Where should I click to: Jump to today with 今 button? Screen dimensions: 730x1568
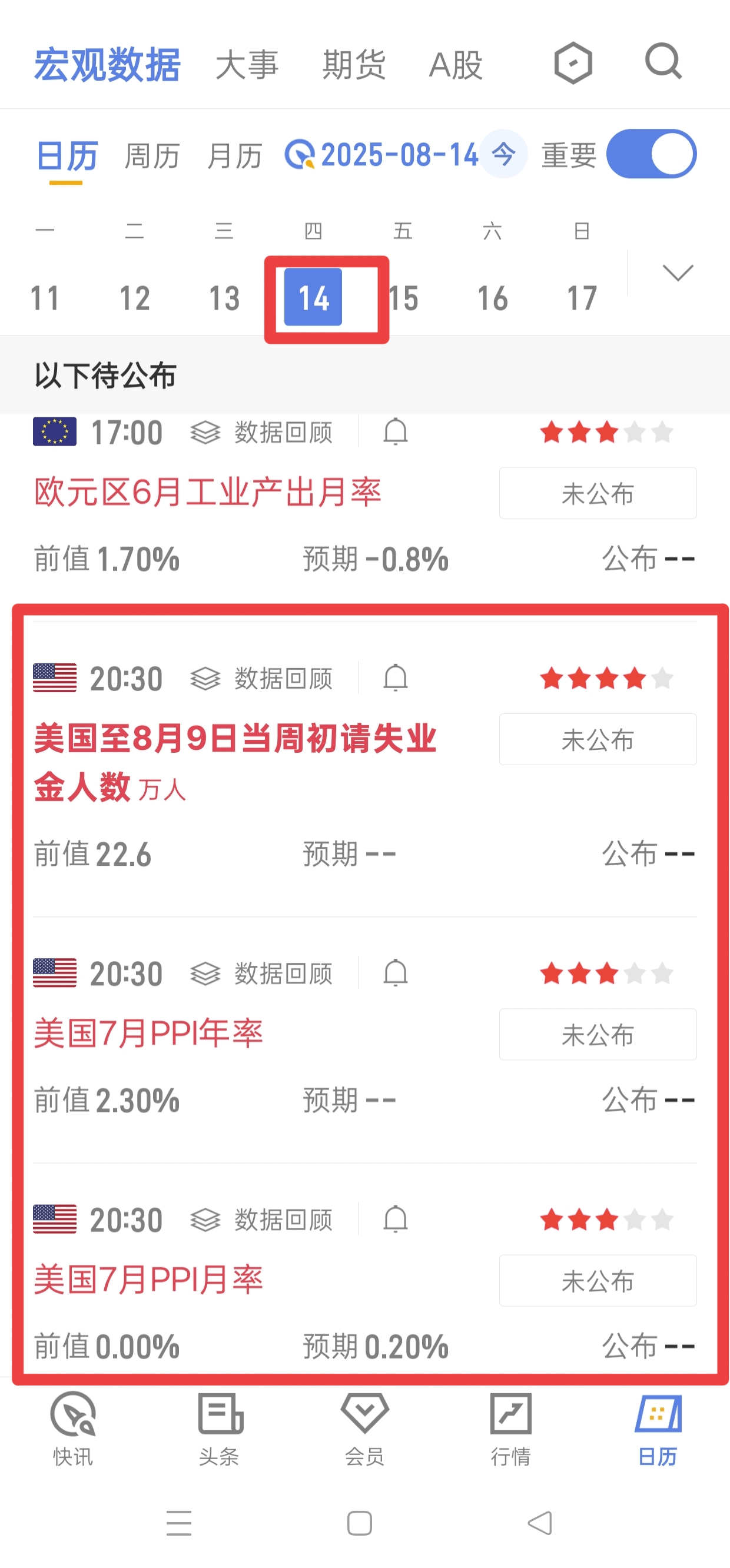(503, 154)
